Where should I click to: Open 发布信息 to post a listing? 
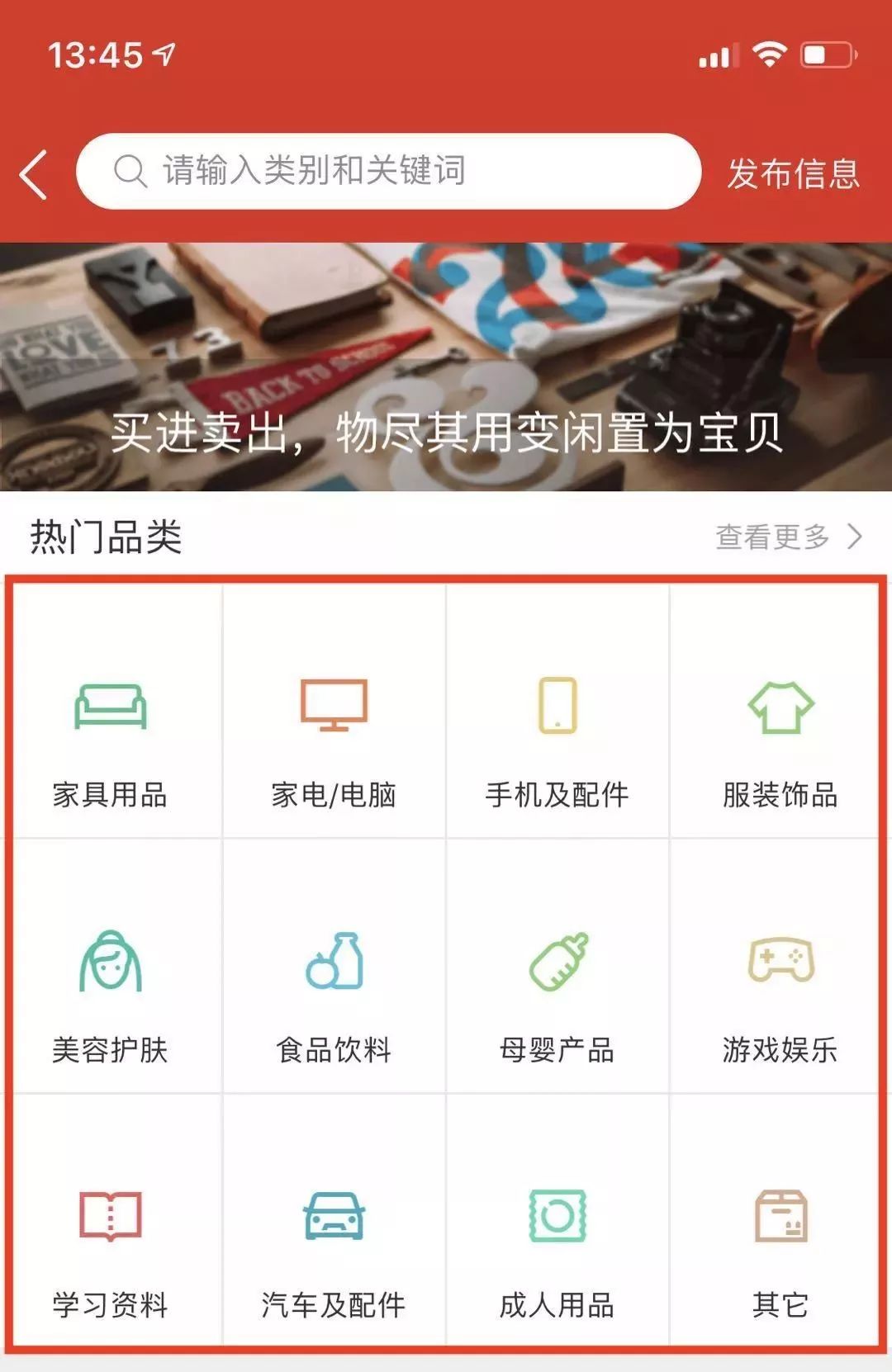(x=793, y=173)
